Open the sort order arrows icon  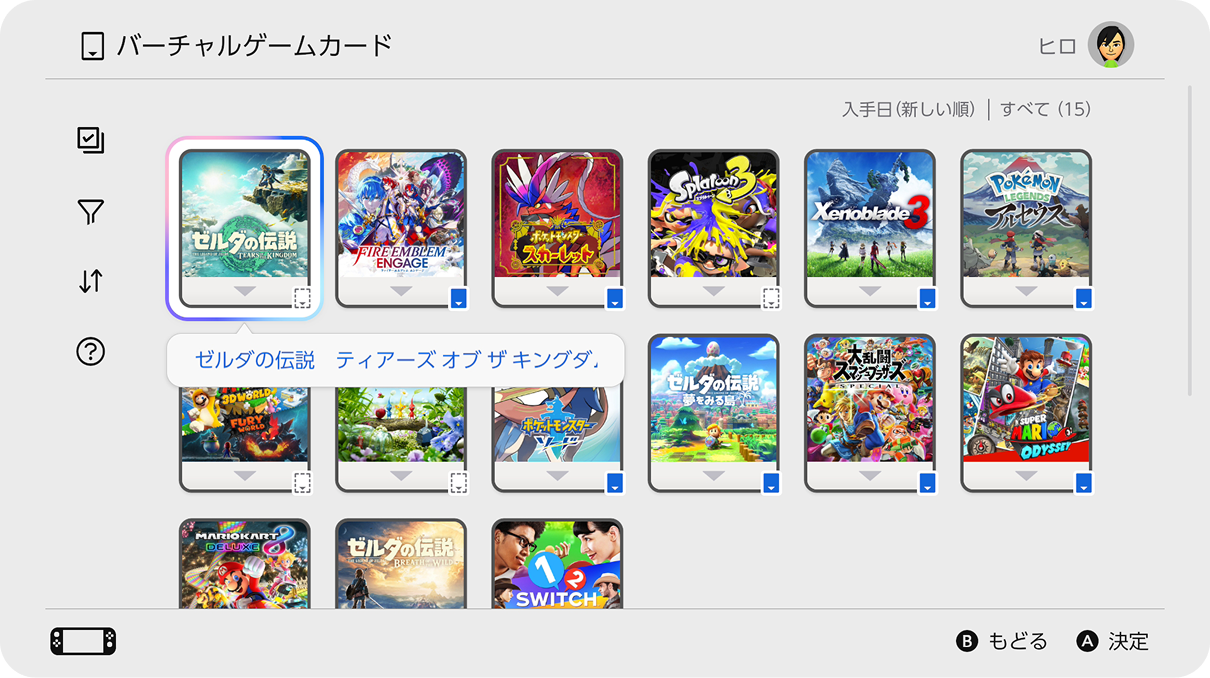click(x=91, y=281)
